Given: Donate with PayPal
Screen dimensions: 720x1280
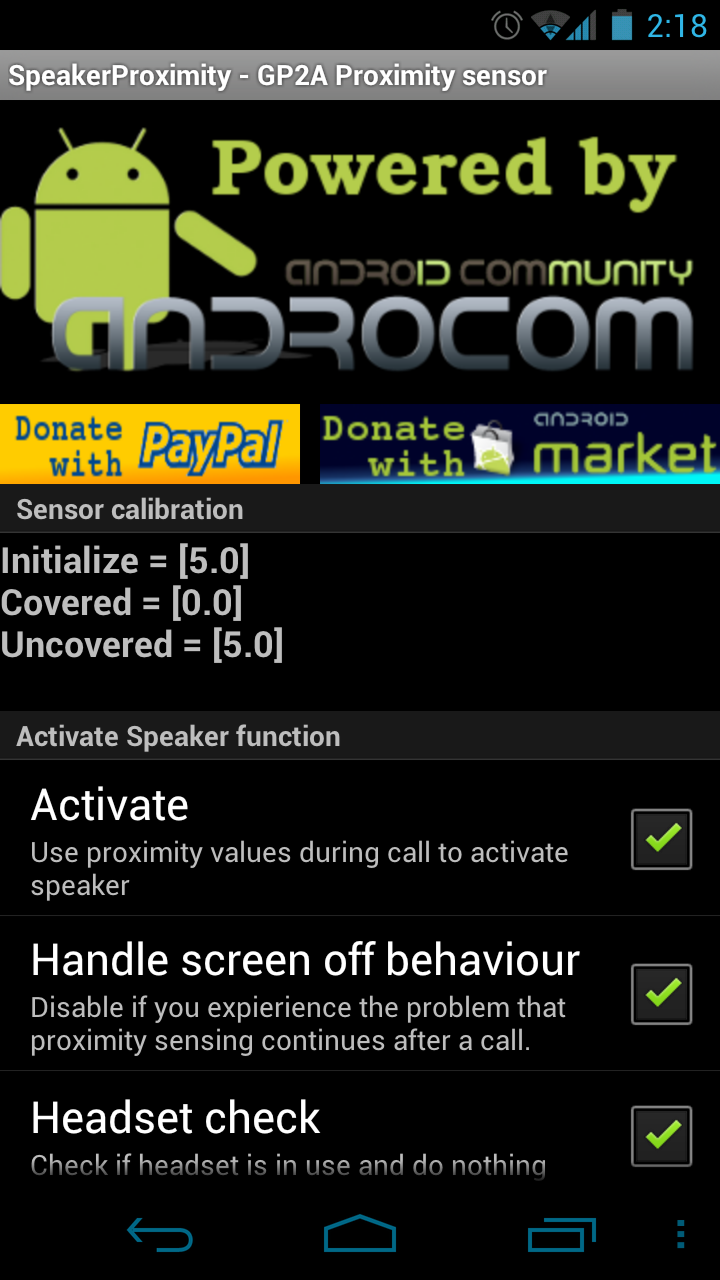Looking at the screenshot, I should [x=150, y=444].
